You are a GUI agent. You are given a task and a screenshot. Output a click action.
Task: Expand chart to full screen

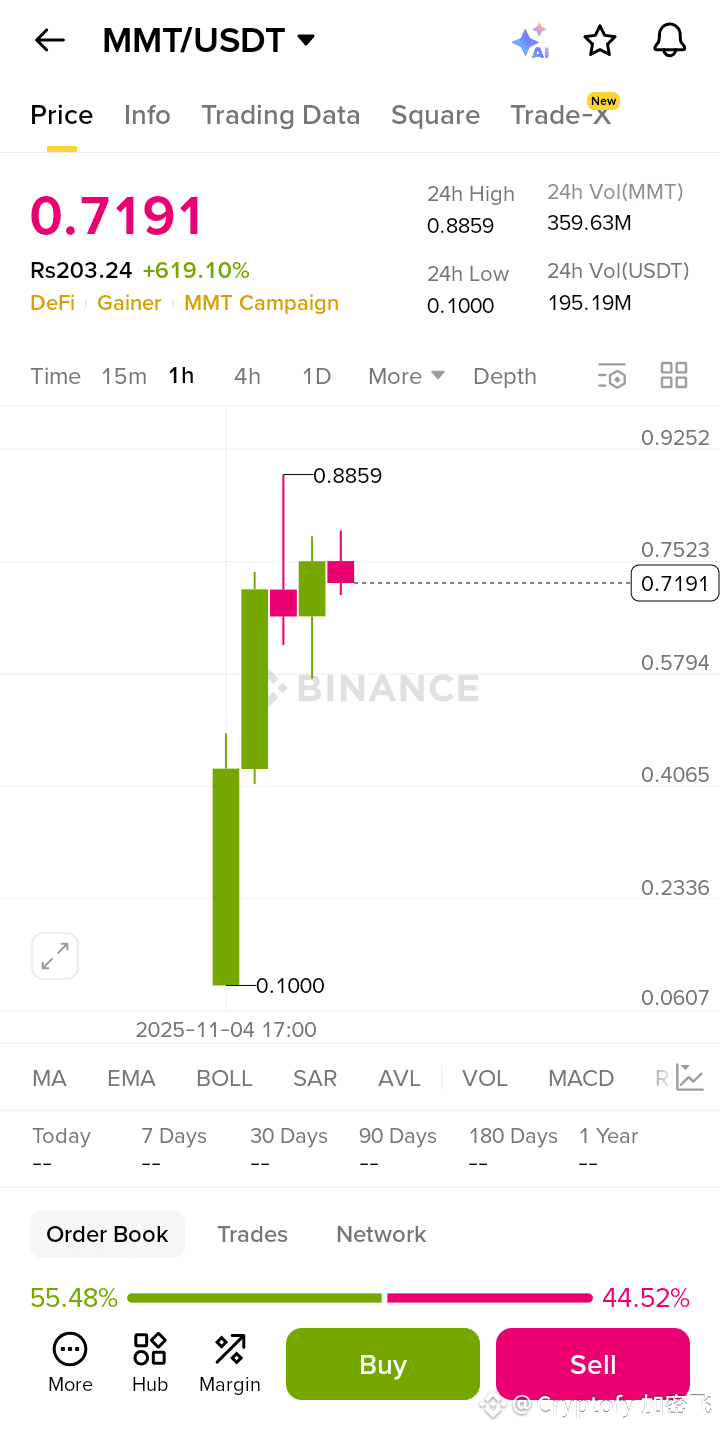[55, 956]
